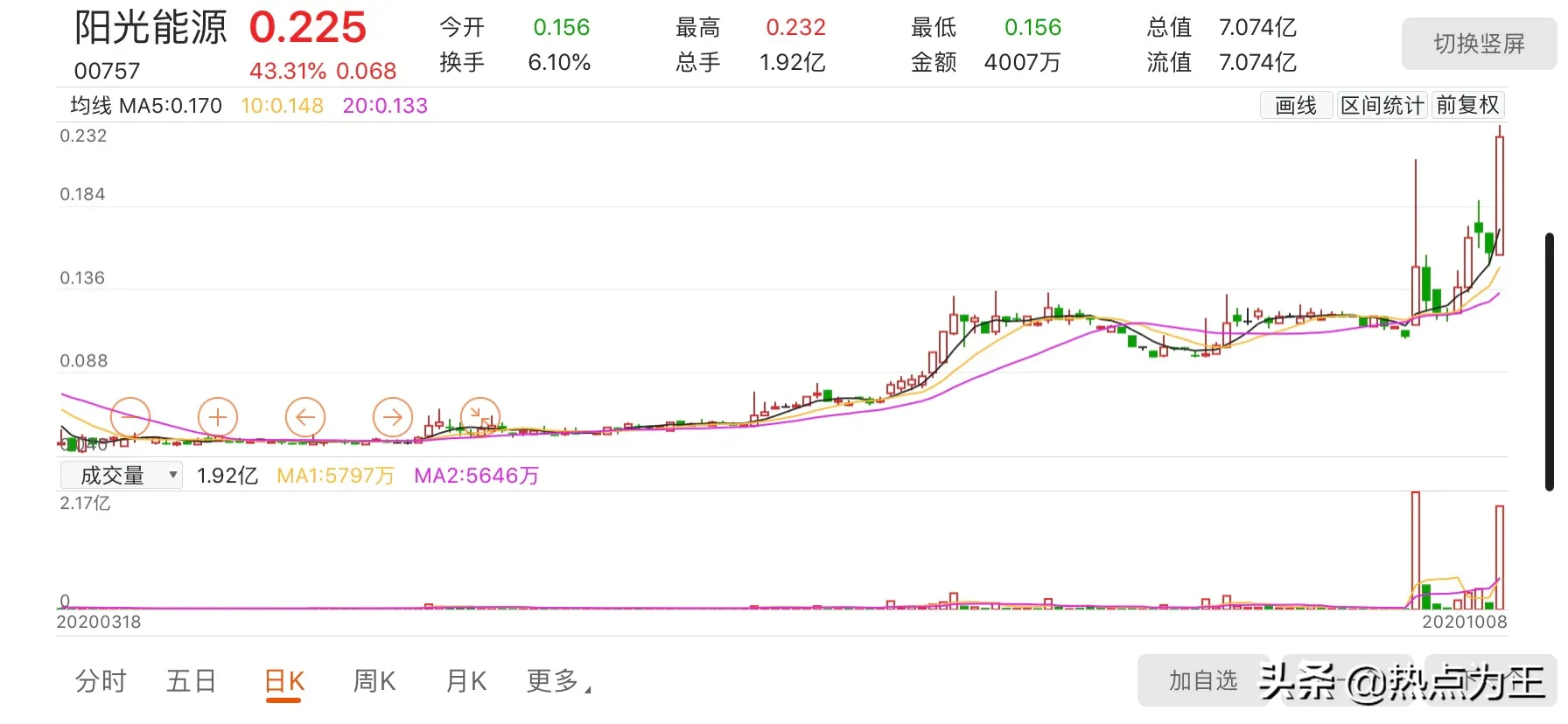The width and height of the screenshot is (1568, 724).
Task: Open 区间统计 range statistics
Action: 1382,106
